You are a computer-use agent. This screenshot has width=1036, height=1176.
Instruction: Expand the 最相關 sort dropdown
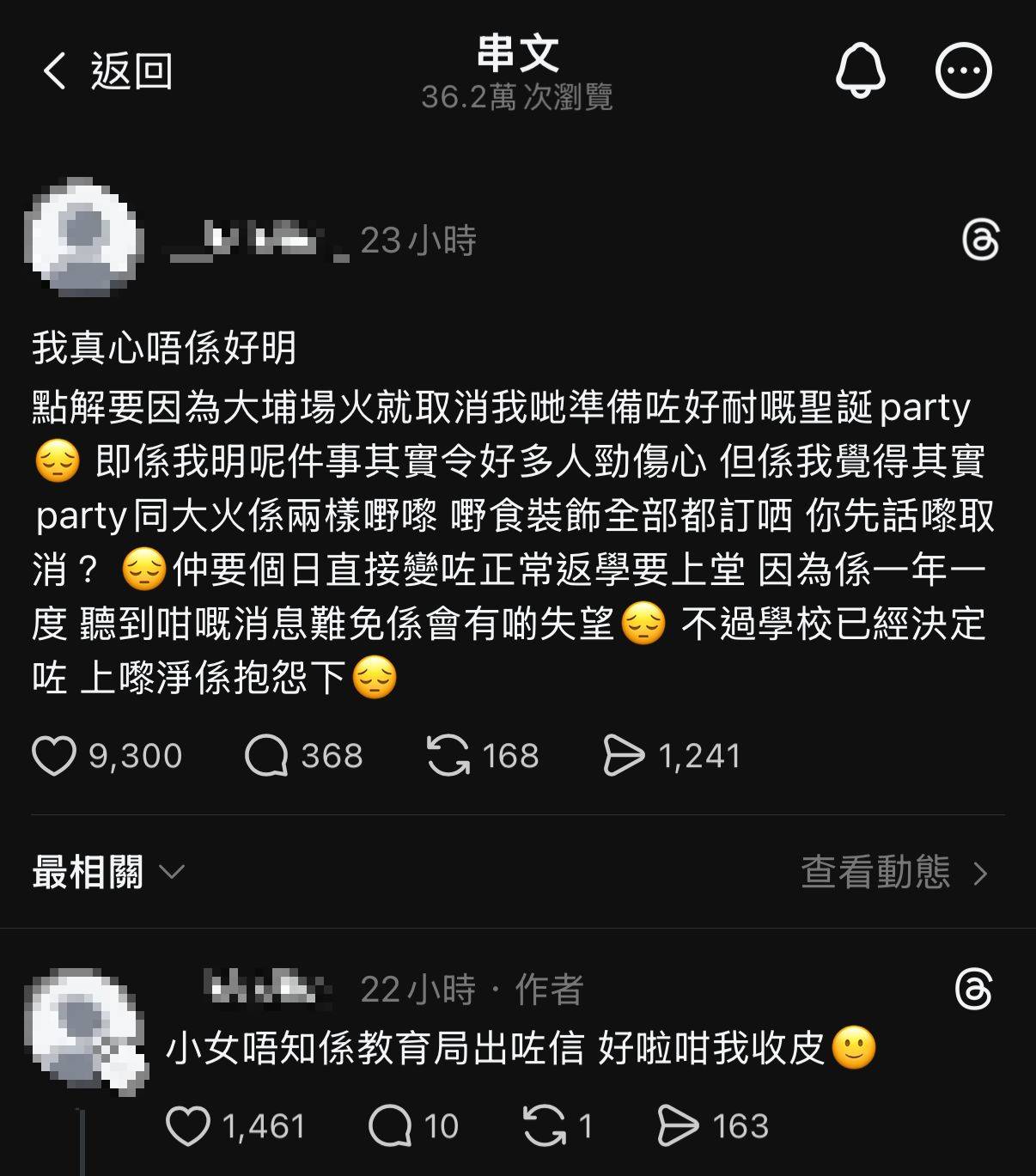(x=108, y=873)
